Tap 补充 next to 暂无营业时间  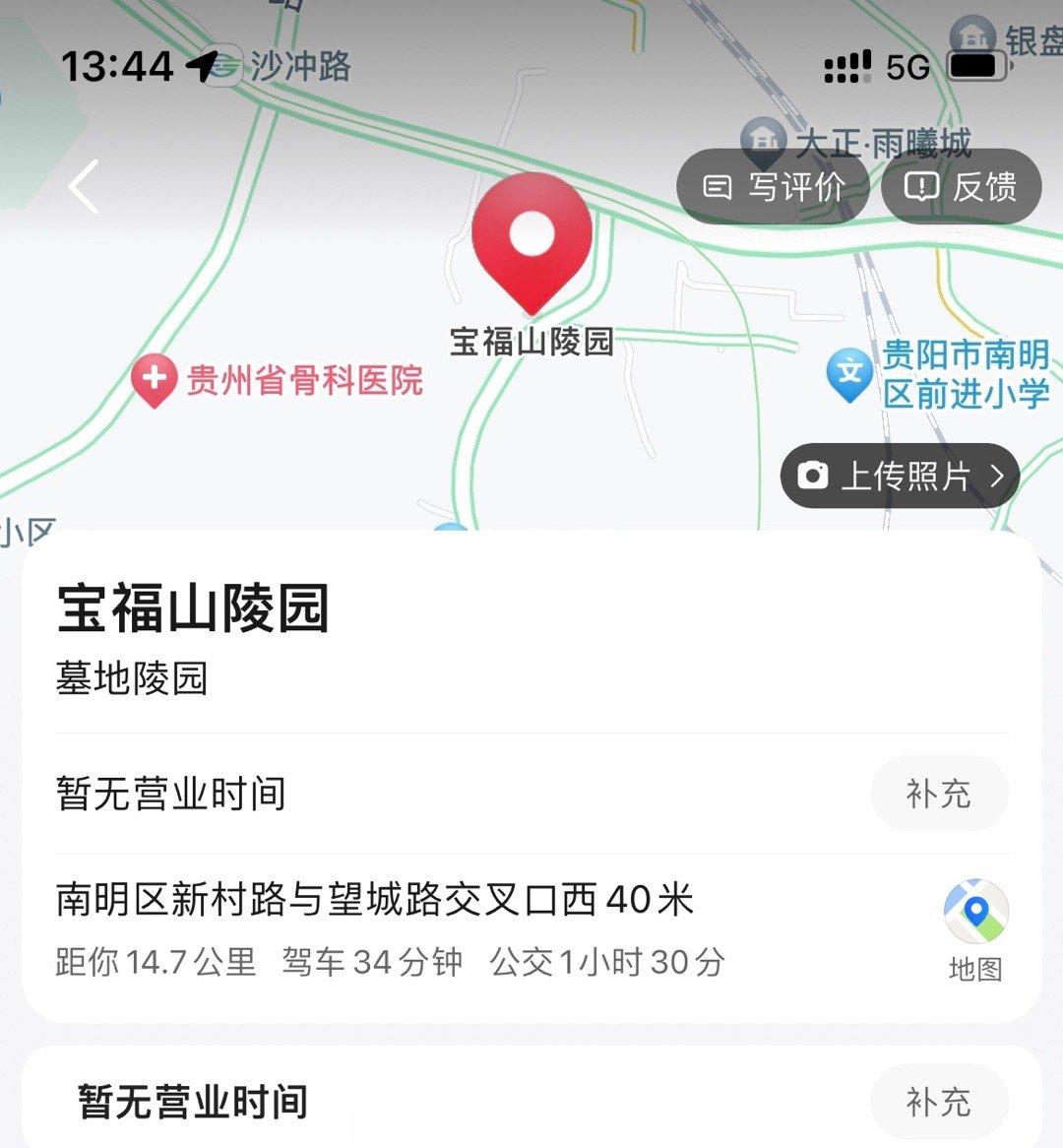coord(939,794)
